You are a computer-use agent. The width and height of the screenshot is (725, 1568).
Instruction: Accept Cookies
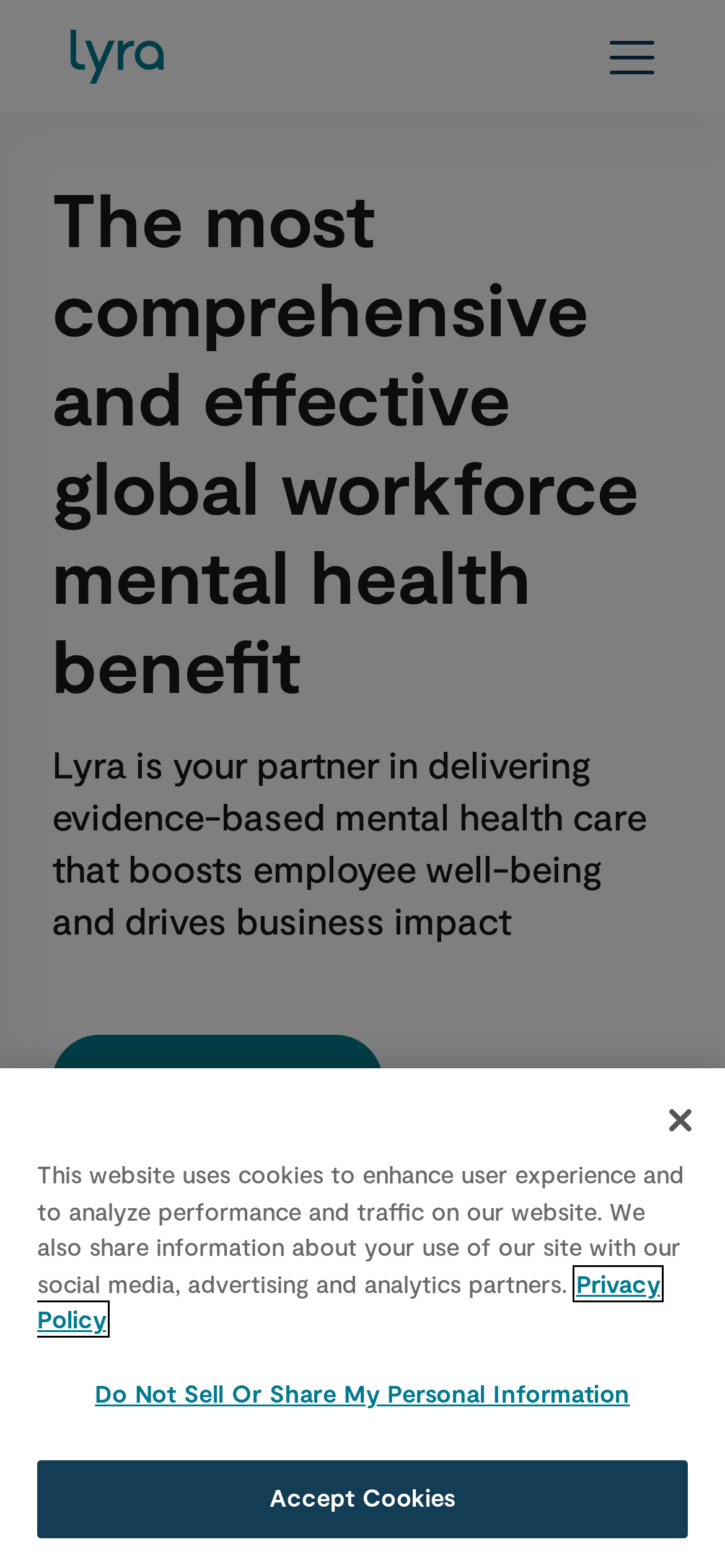point(362,1499)
